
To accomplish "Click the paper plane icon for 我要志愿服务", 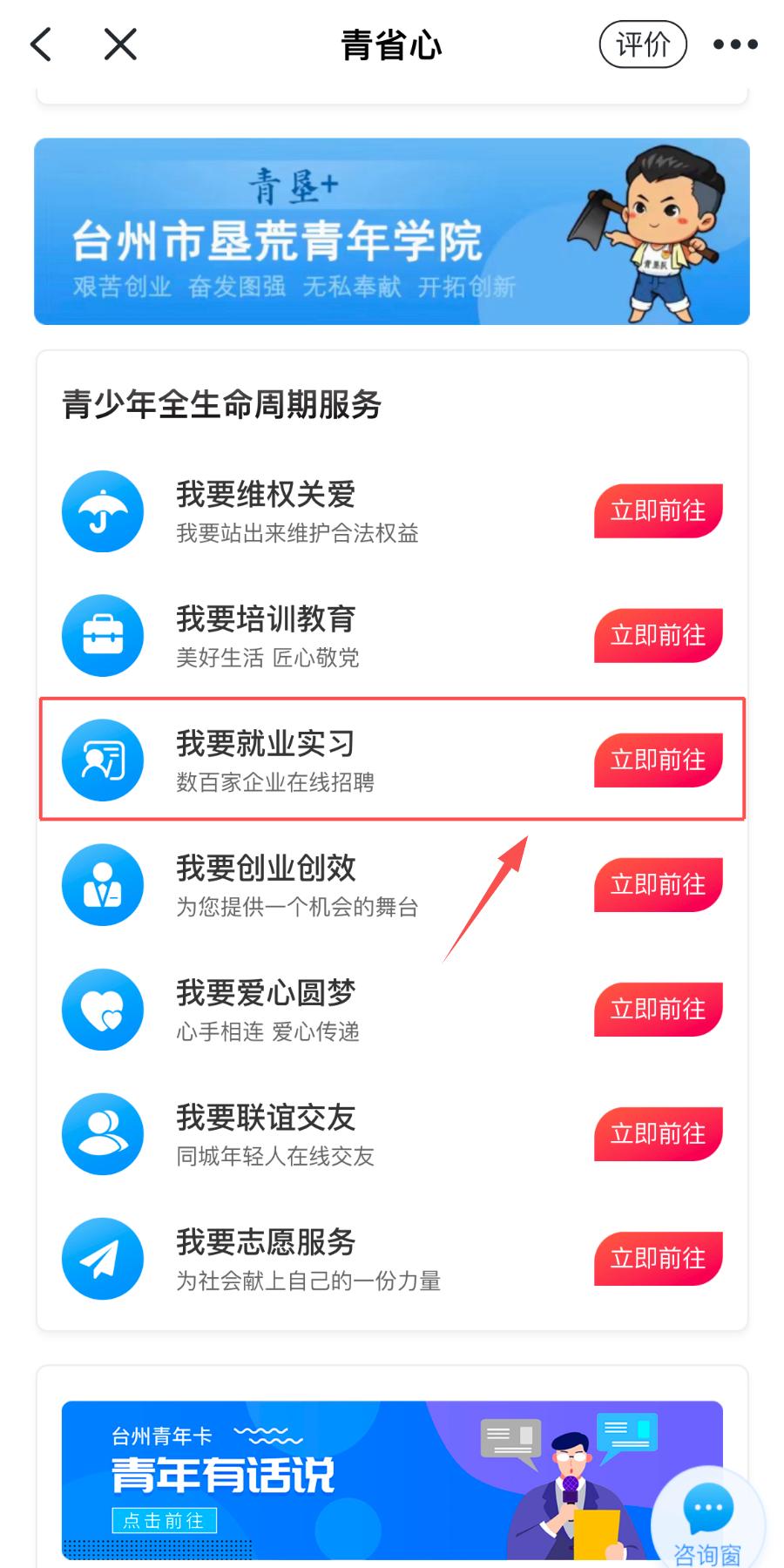I will [102, 1259].
